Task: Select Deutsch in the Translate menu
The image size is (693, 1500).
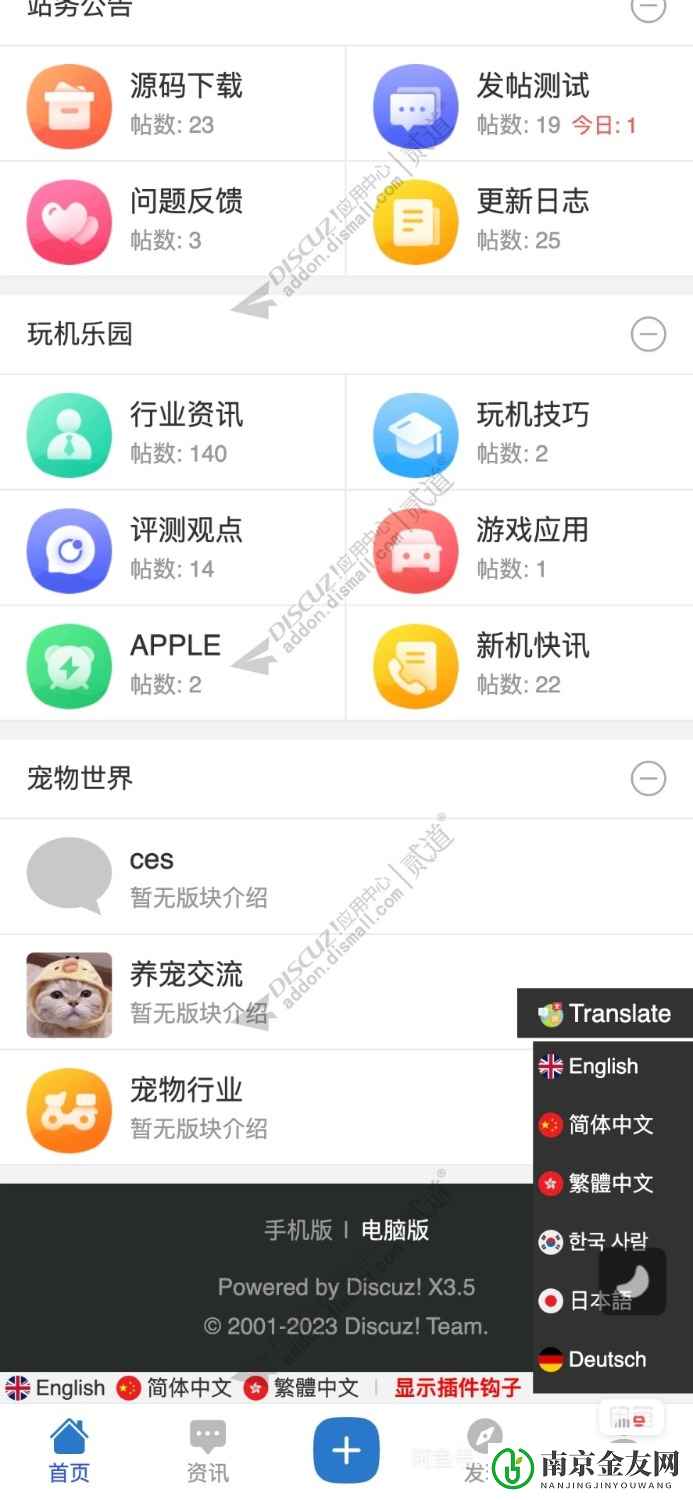Action: click(606, 1359)
